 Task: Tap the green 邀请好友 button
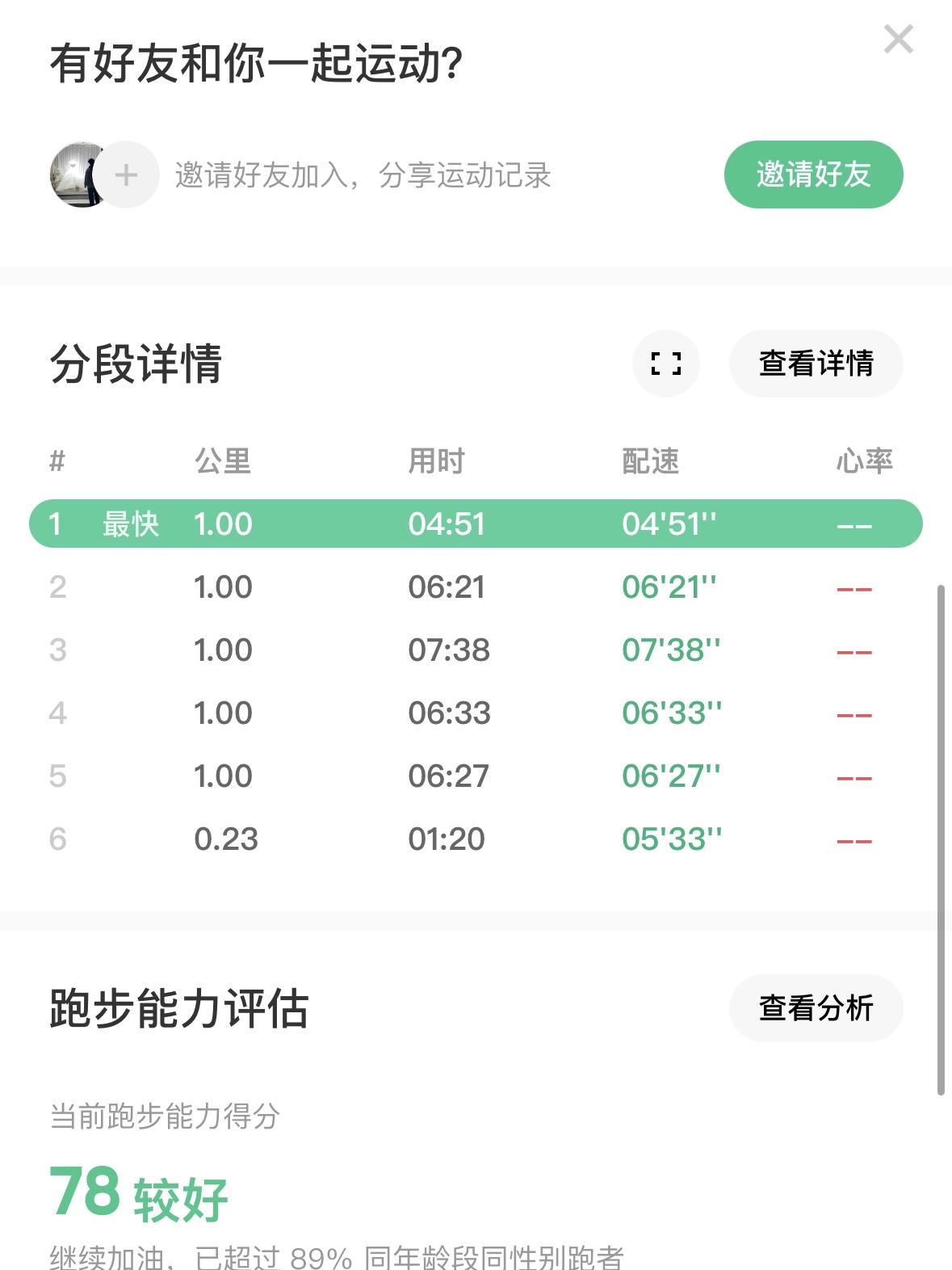[x=813, y=175]
